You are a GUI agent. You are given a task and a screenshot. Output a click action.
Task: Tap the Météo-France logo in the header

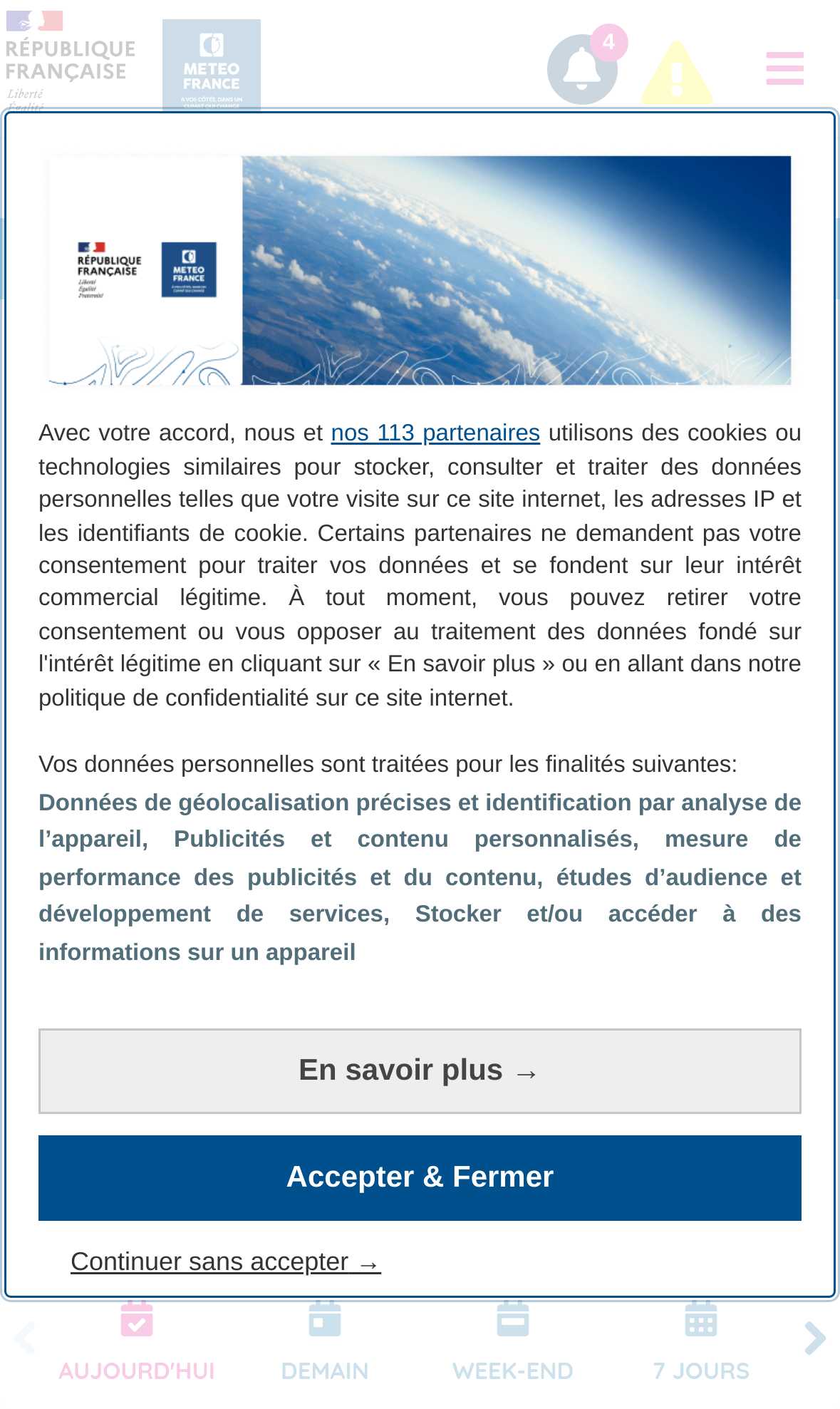point(212,65)
